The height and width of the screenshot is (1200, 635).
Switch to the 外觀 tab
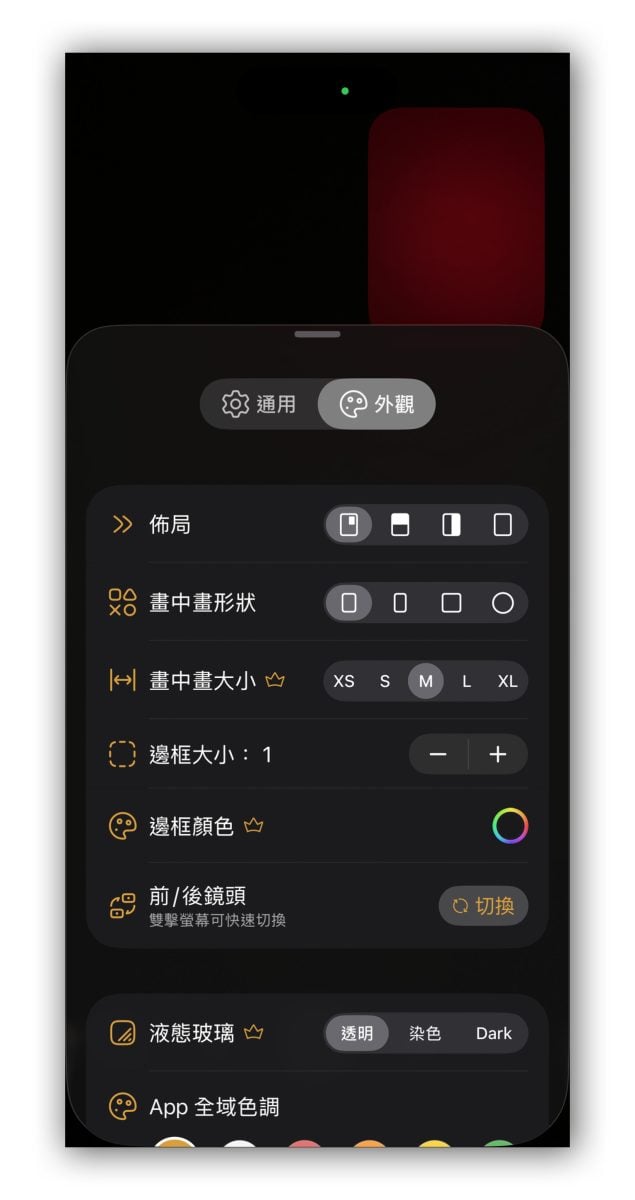click(x=377, y=404)
